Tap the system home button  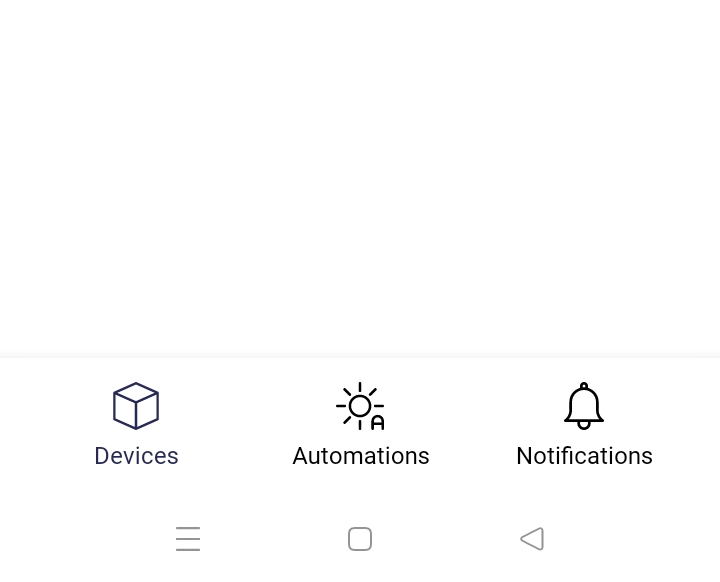point(360,539)
